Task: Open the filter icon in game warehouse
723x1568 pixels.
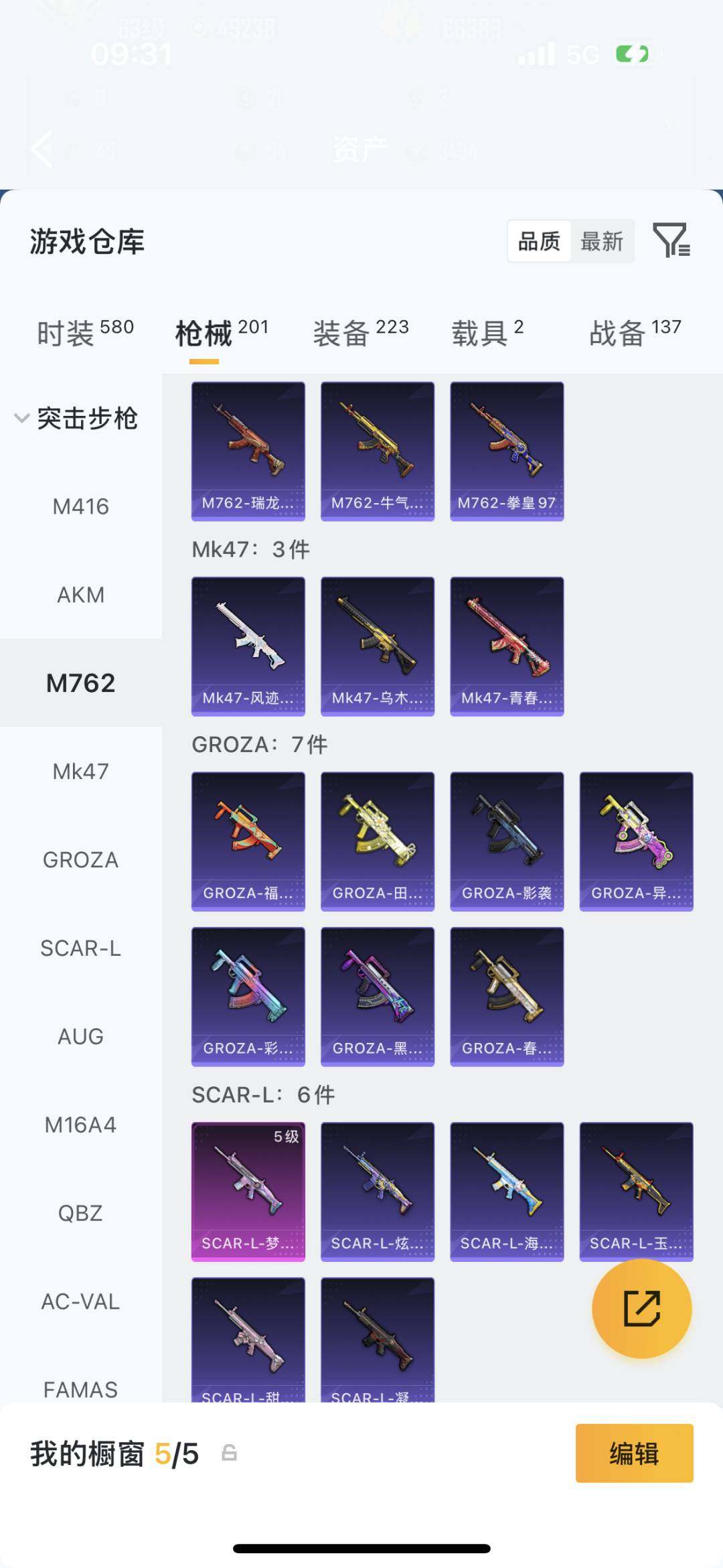Action: click(x=671, y=240)
